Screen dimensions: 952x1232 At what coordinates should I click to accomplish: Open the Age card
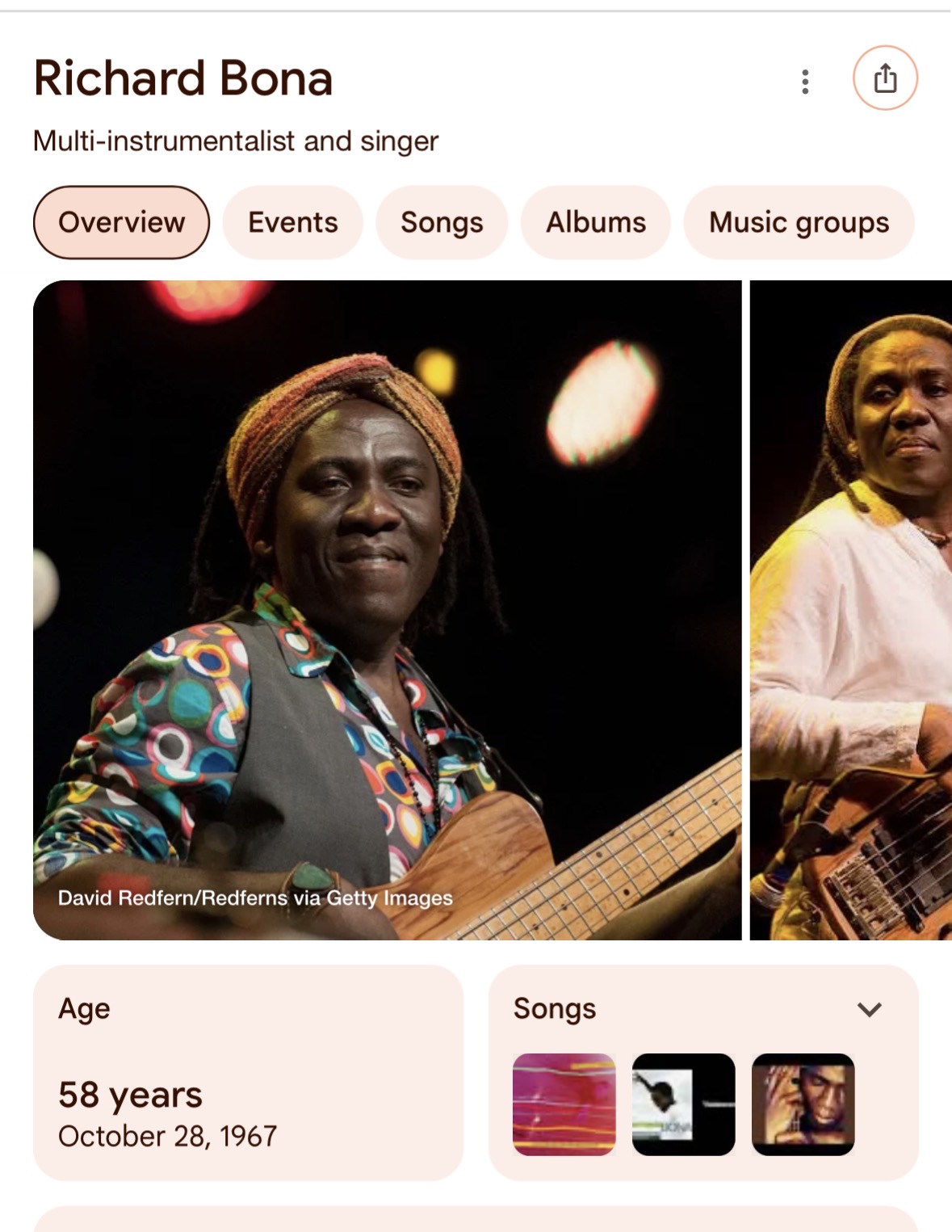point(248,1073)
